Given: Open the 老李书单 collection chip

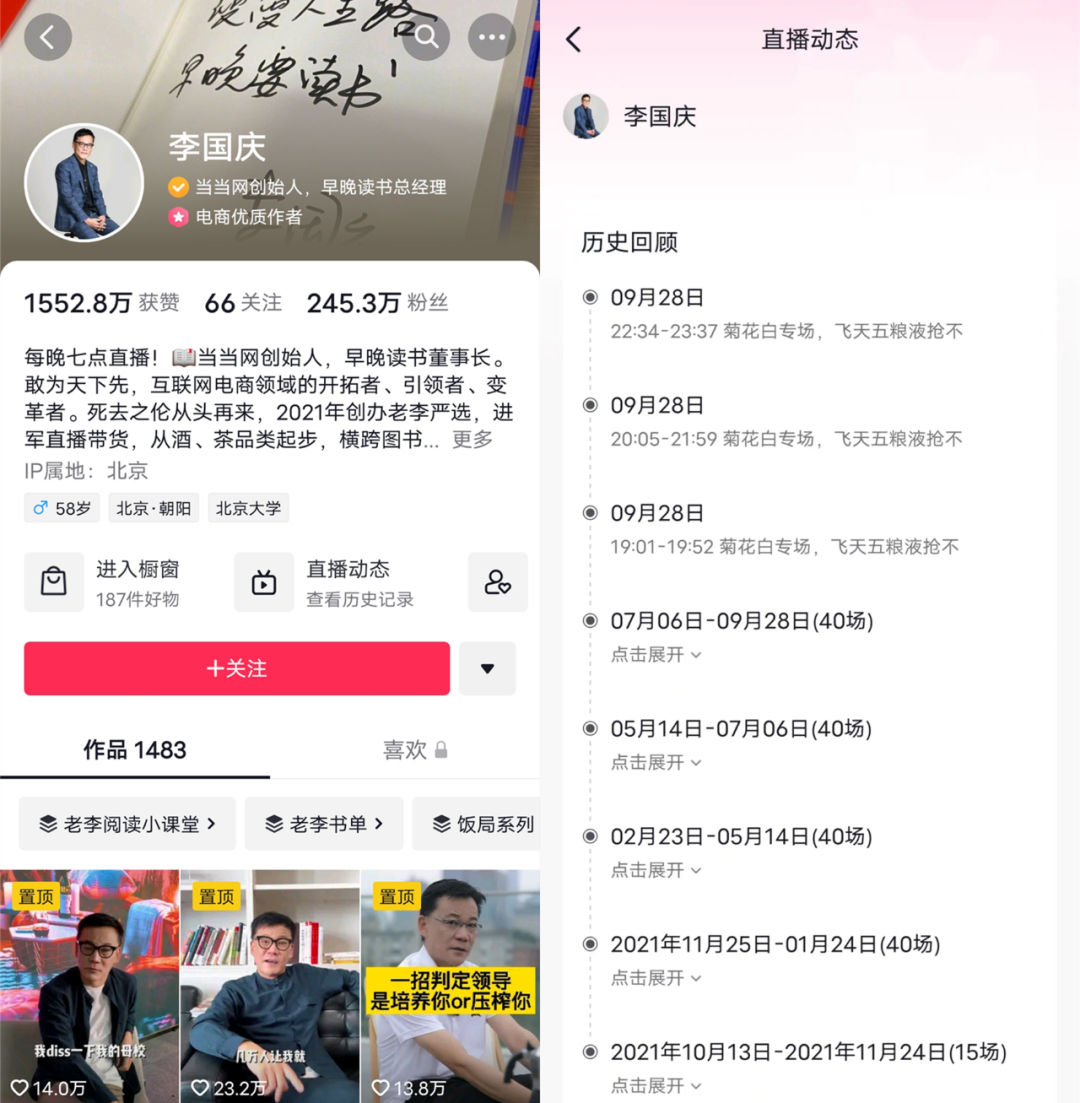Looking at the screenshot, I should pos(324,824).
